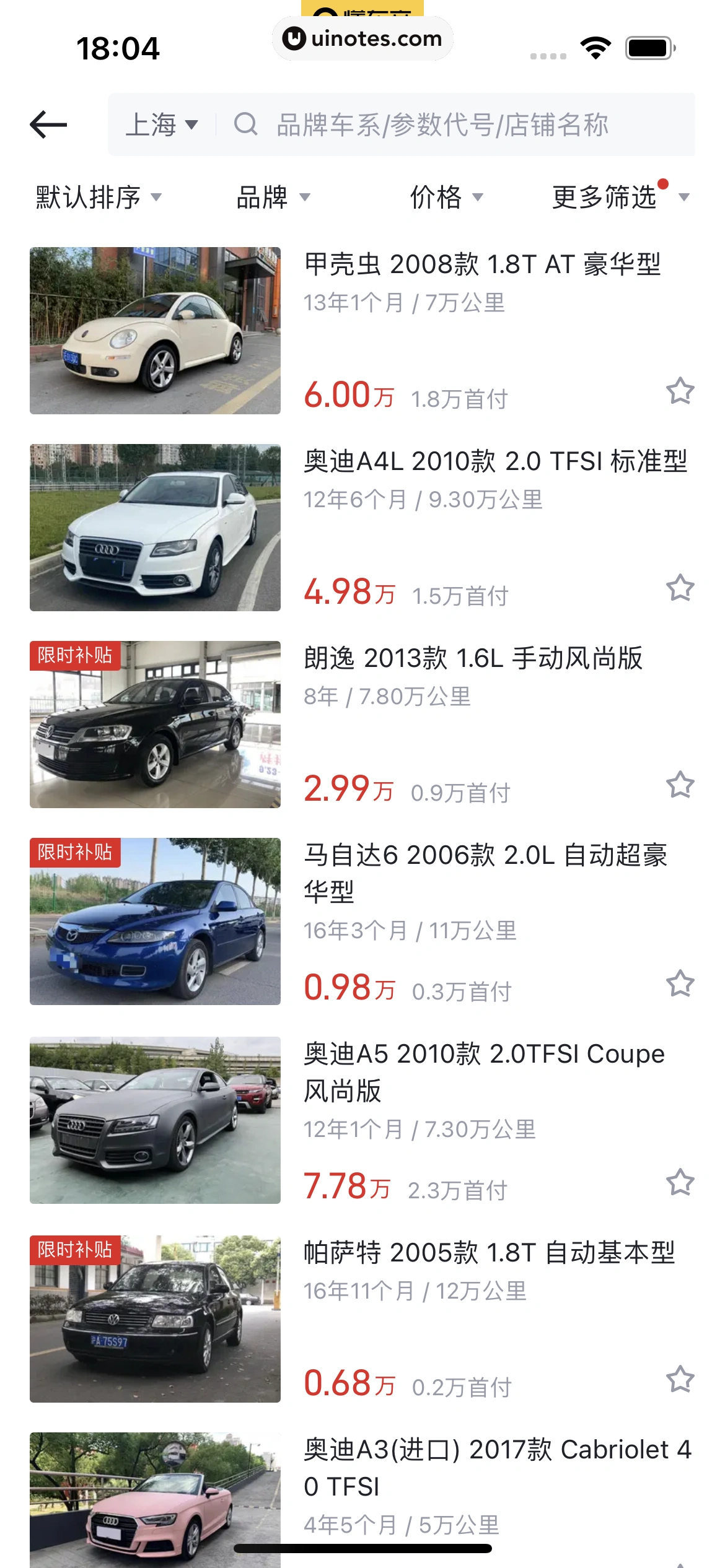Open the 朗逸 2013款 listing
This screenshot has width=725, height=1568.
[x=473, y=658]
